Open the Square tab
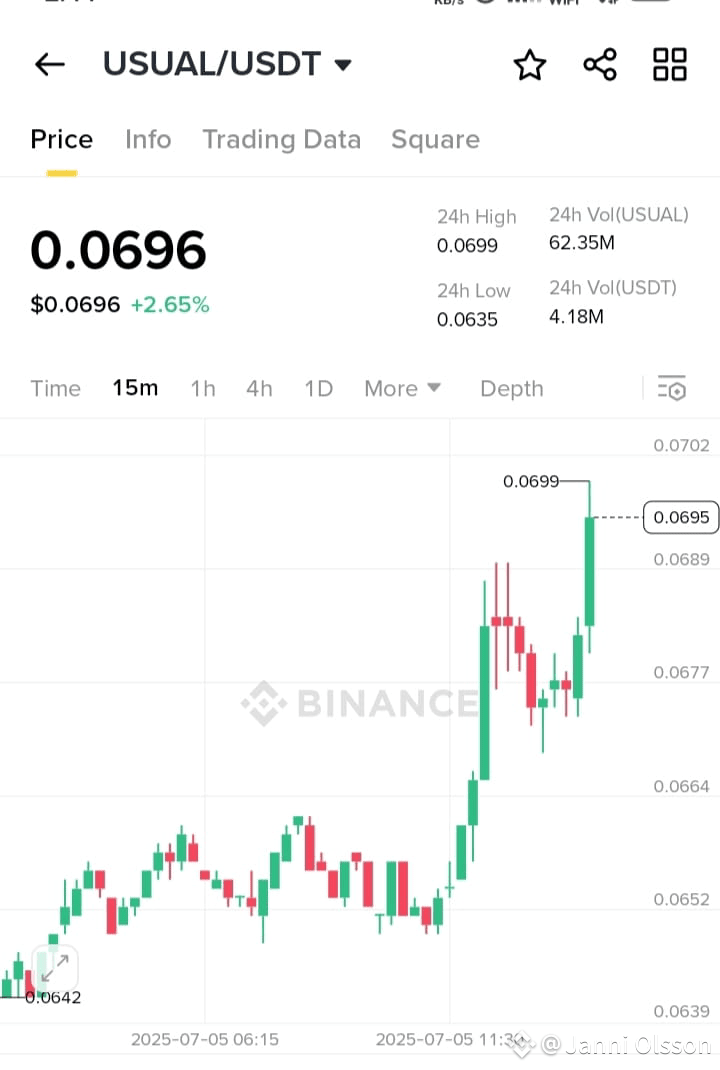 (435, 139)
